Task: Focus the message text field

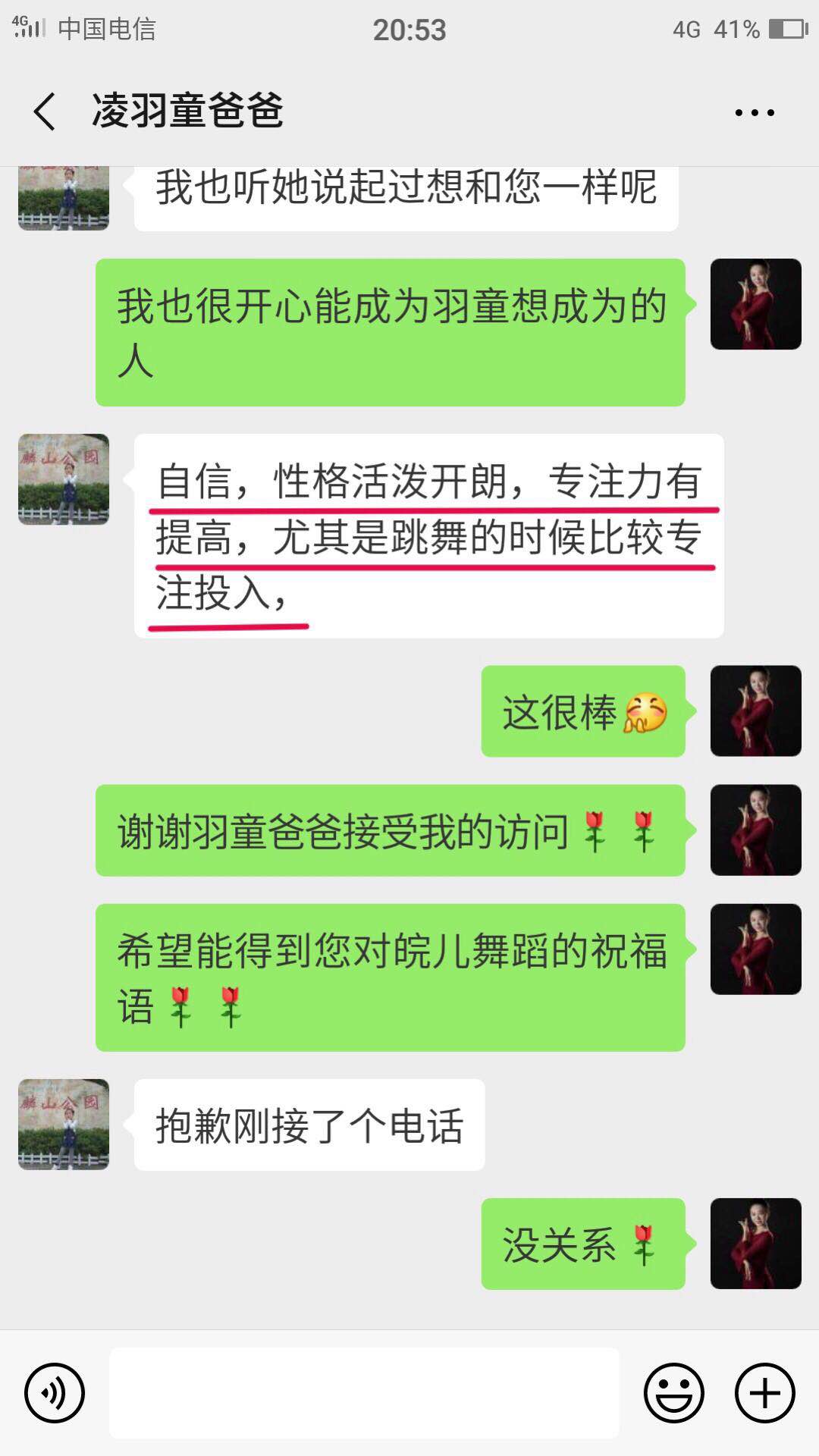Action: click(364, 1393)
